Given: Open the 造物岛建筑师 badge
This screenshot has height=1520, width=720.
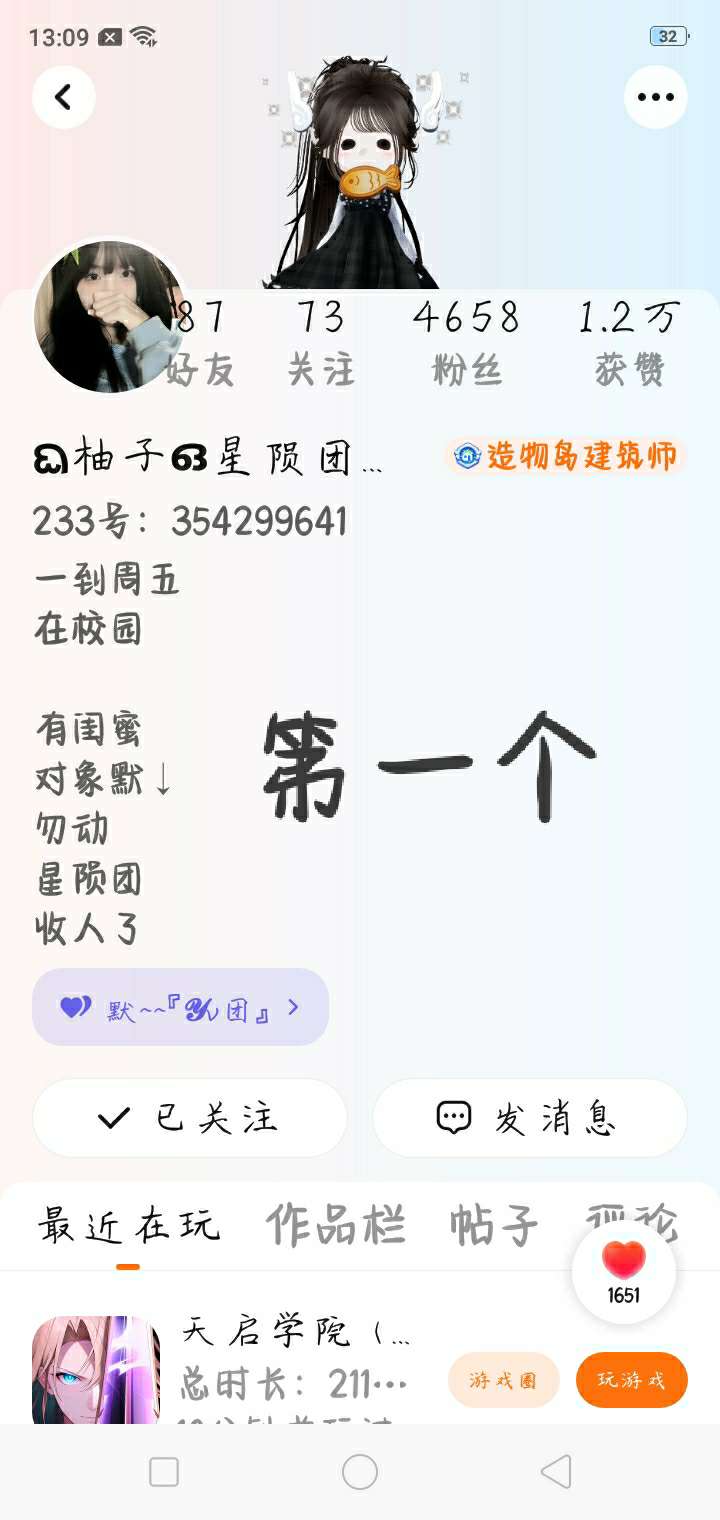Looking at the screenshot, I should pos(566,457).
